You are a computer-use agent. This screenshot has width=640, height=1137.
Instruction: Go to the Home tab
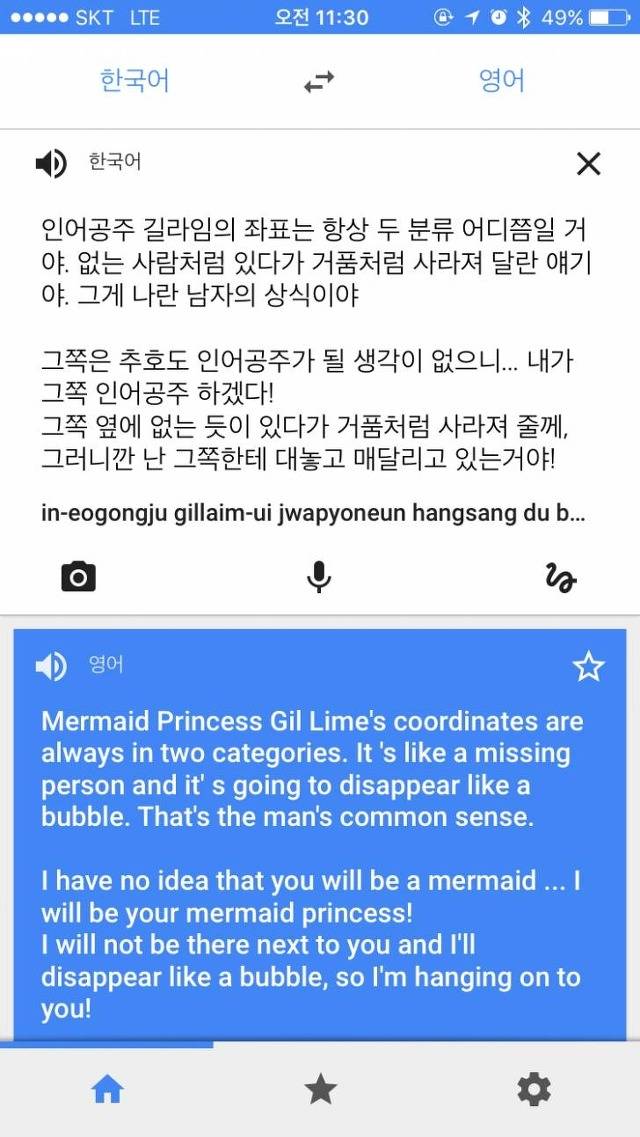(x=107, y=1089)
